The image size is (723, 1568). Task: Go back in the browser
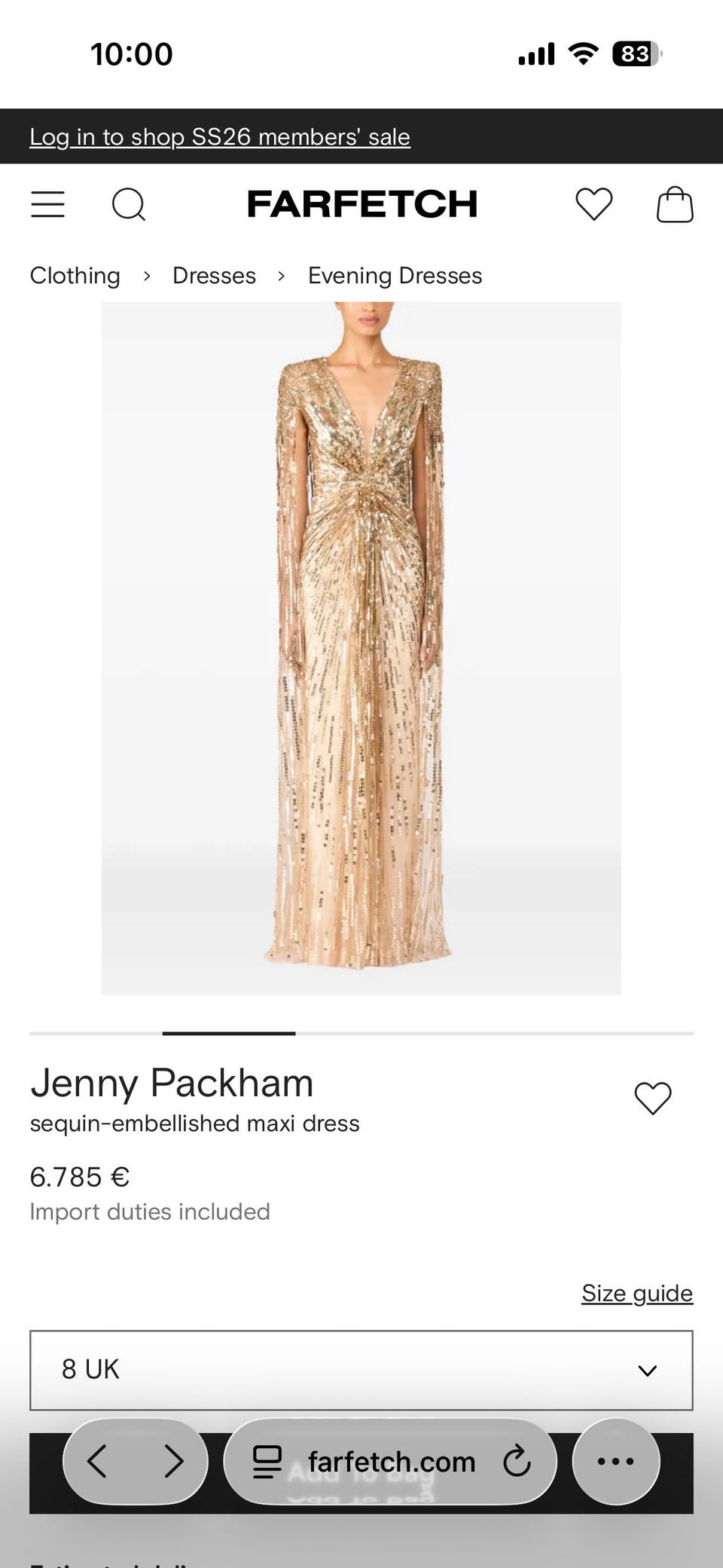tap(97, 1462)
